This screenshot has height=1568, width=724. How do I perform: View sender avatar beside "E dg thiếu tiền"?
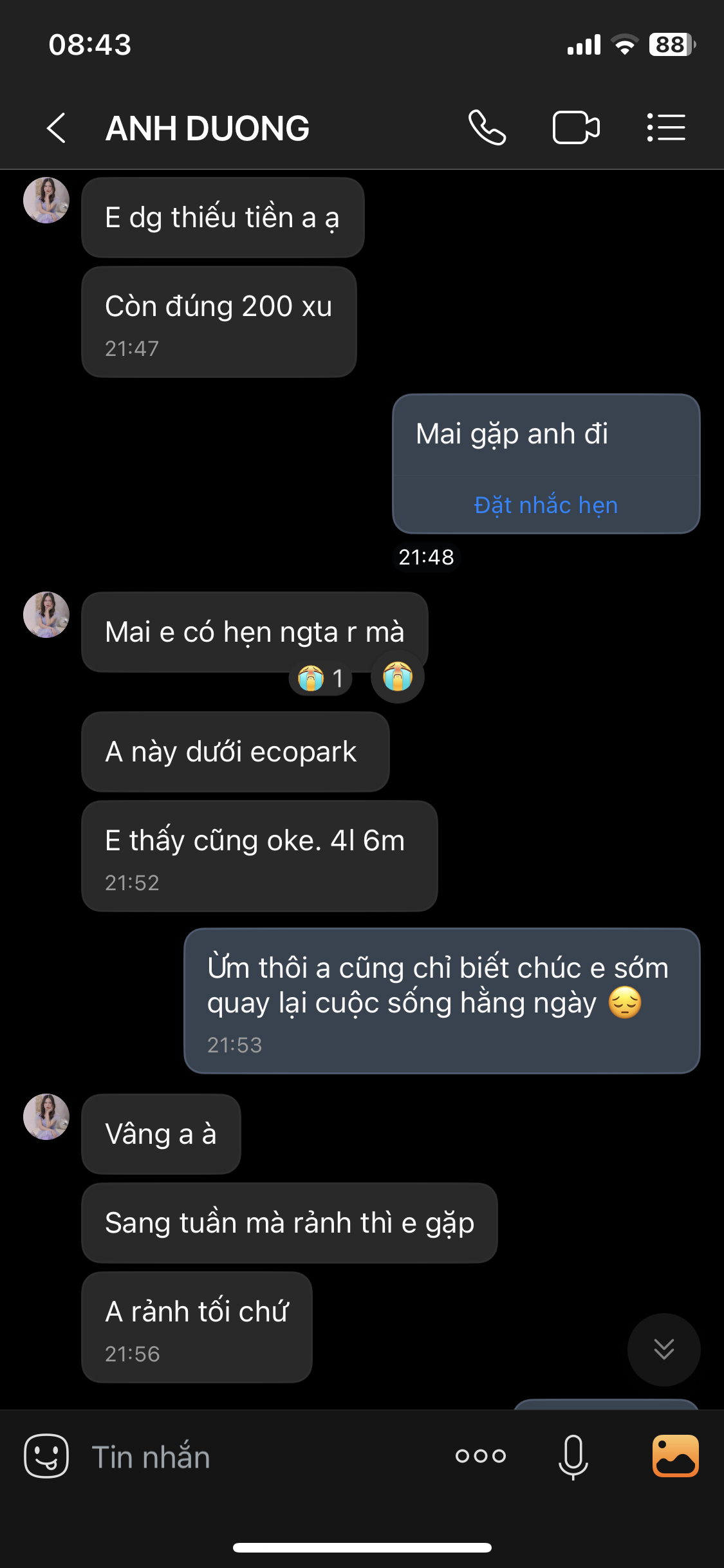tap(46, 200)
